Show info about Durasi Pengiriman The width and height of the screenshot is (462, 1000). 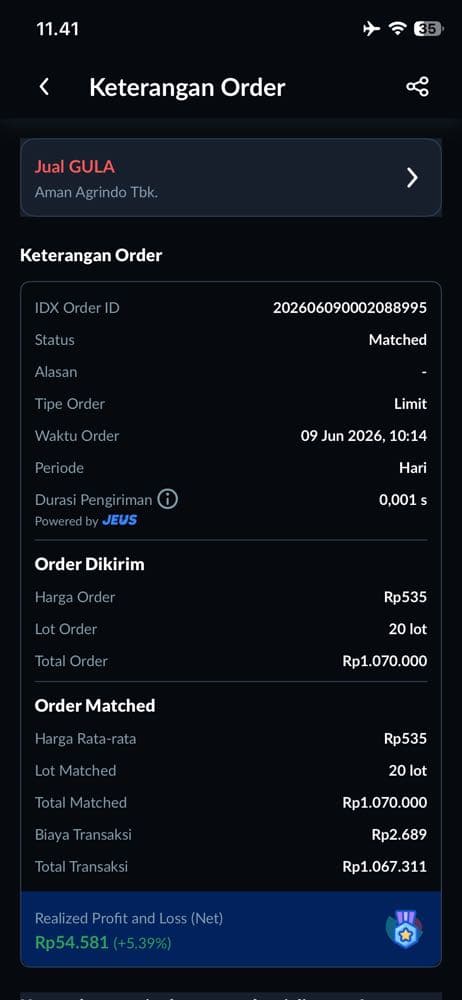[167, 499]
